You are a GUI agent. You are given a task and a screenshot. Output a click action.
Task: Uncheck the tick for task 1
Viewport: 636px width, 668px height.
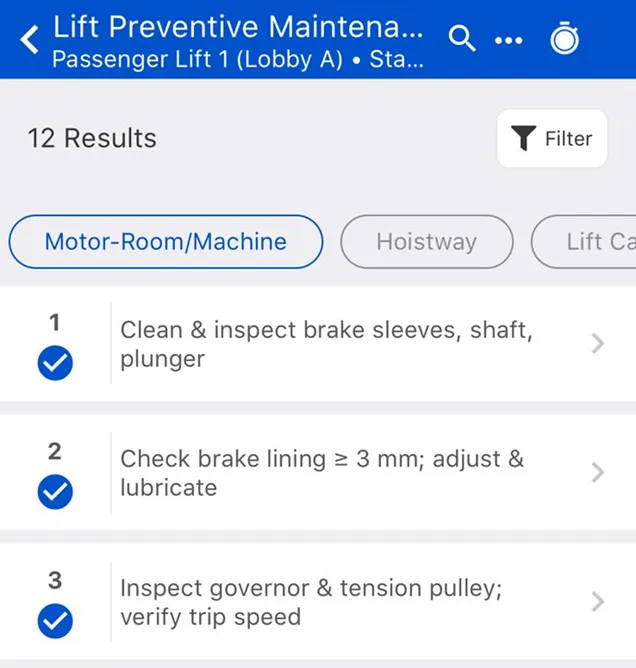(x=55, y=365)
